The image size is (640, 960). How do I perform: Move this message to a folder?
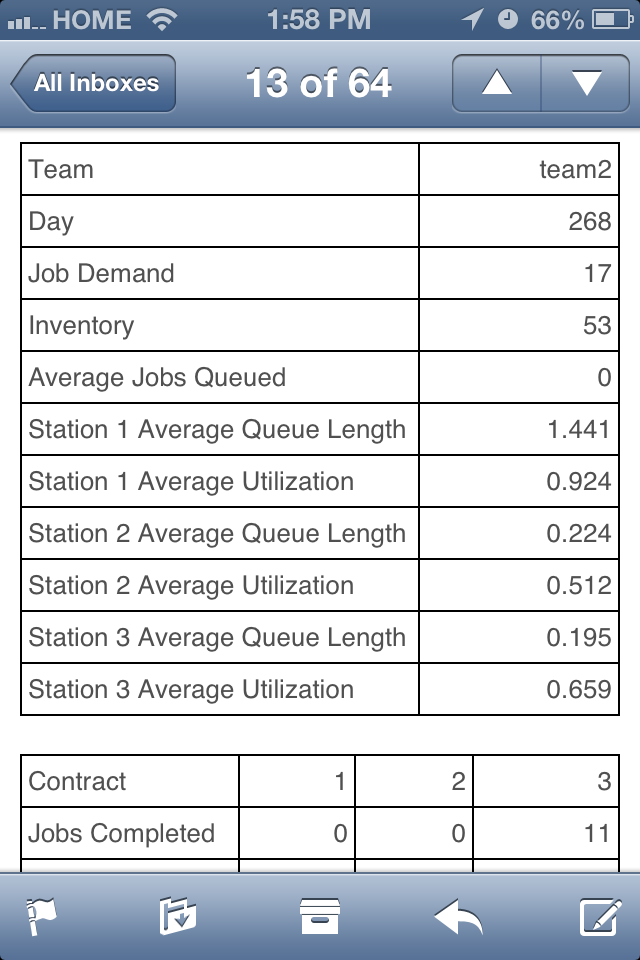click(178, 916)
